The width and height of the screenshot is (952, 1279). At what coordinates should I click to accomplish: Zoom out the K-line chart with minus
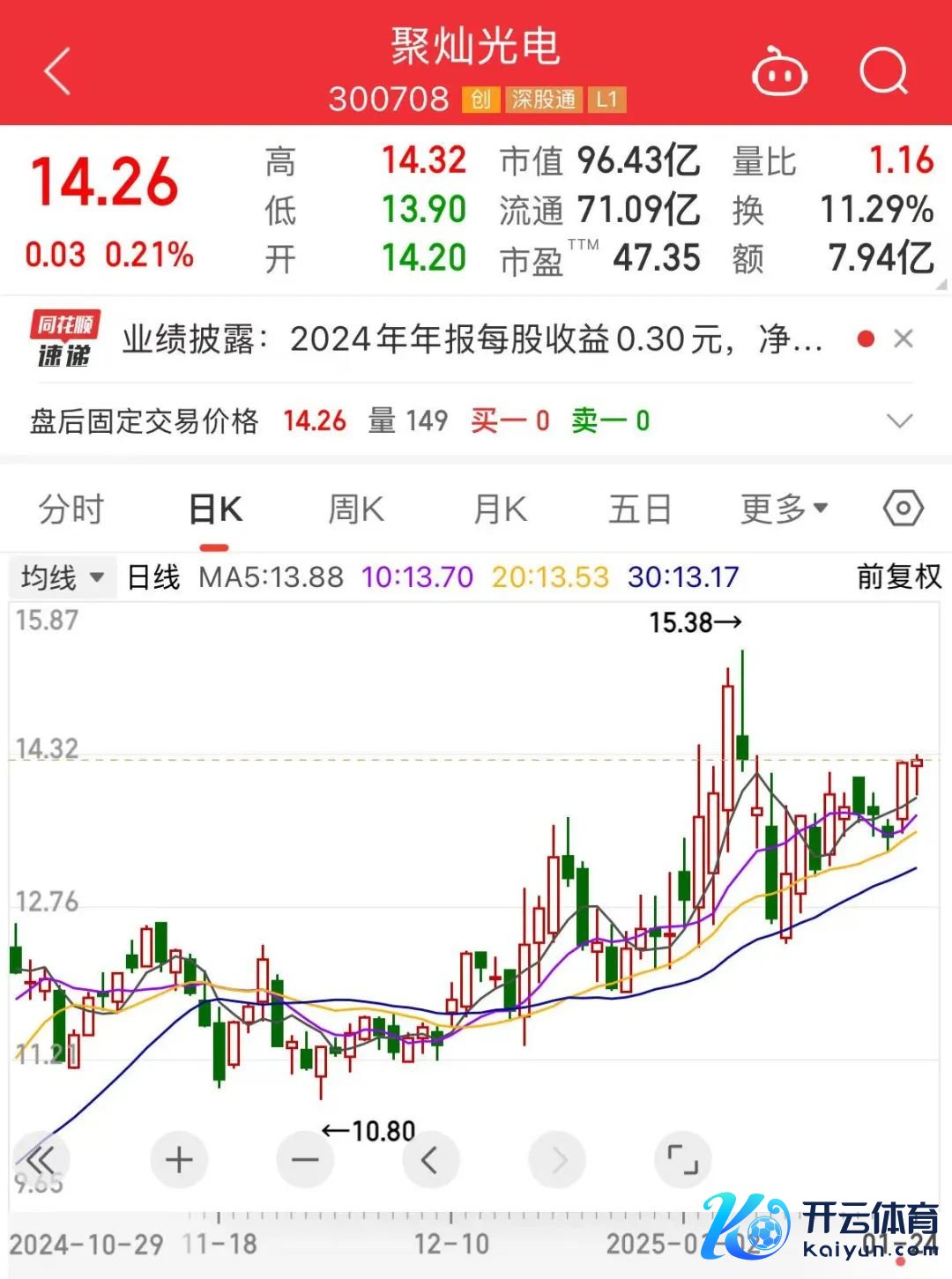tap(305, 1160)
